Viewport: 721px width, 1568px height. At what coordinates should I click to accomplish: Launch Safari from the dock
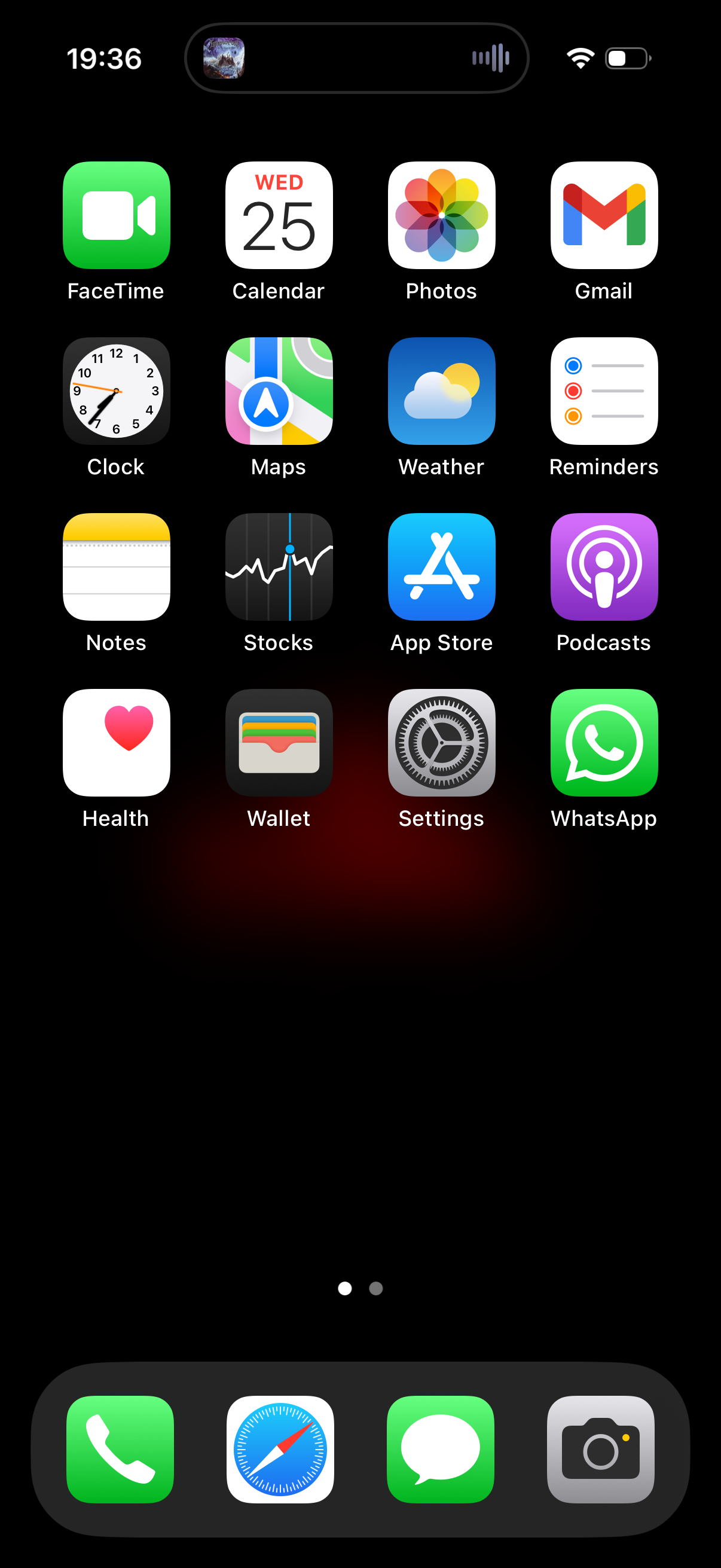click(x=280, y=1450)
